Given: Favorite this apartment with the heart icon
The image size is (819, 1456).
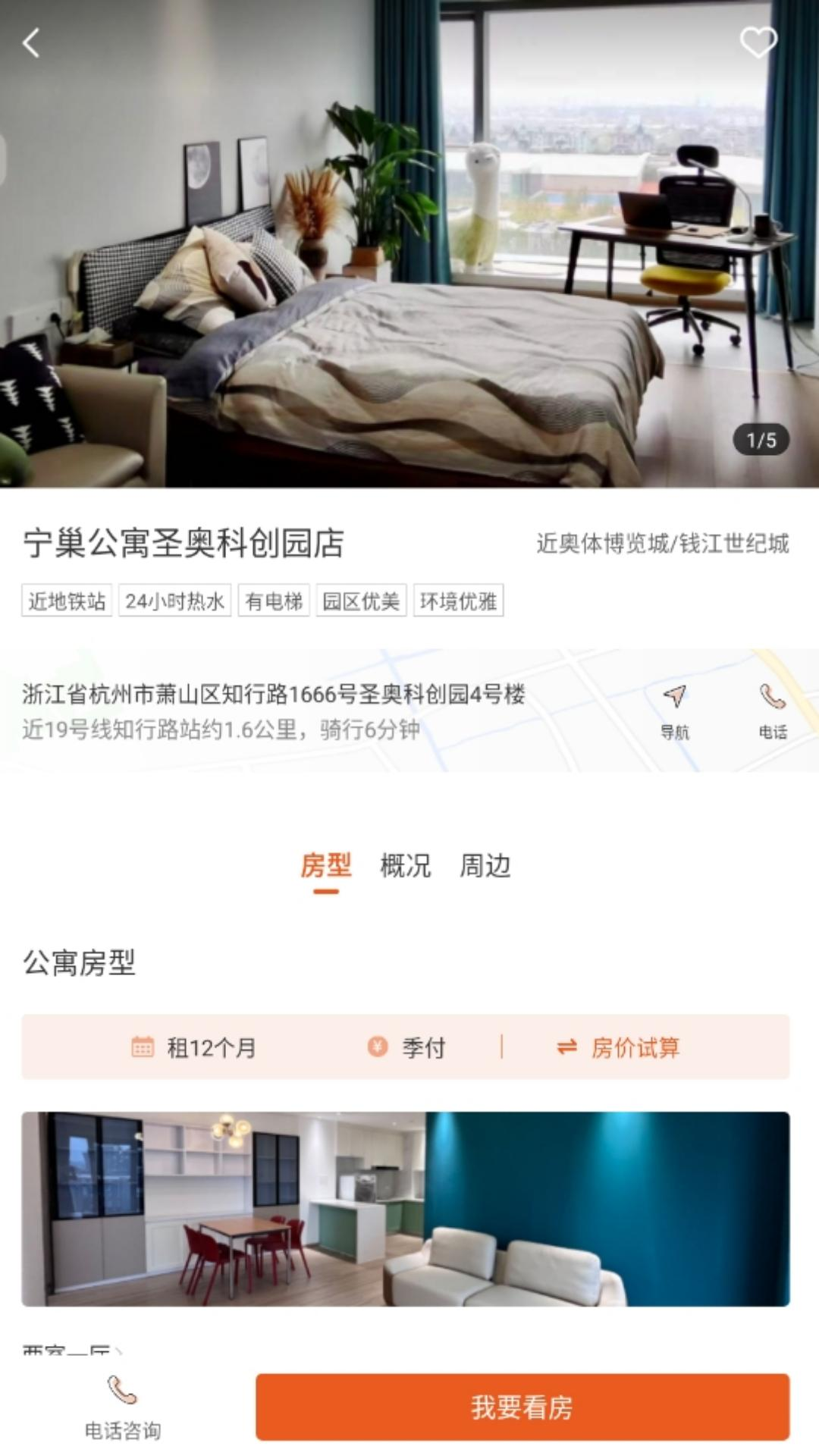Looking at the screenshot, I should (758, 42).
